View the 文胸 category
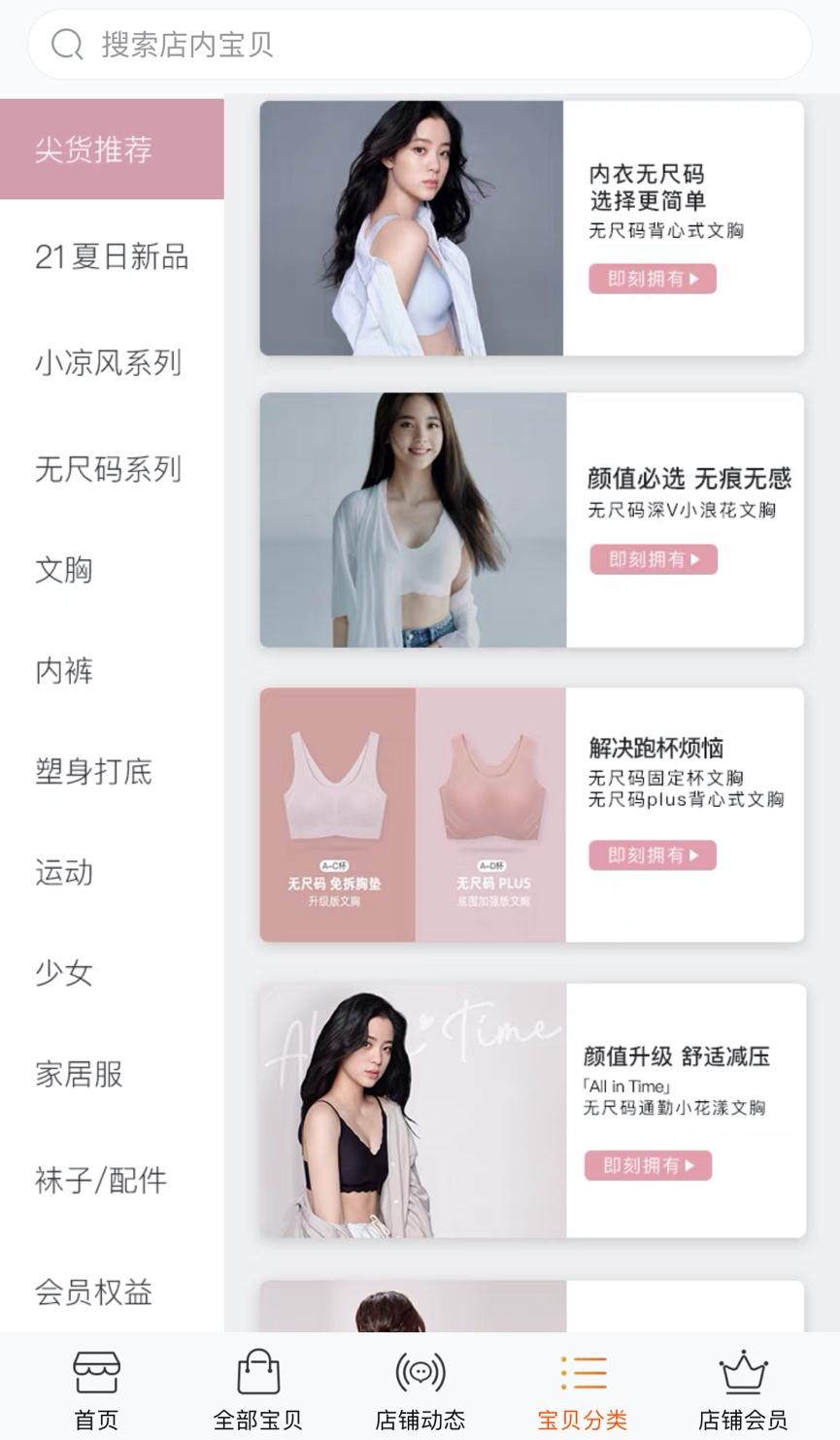The image size is (840, 1440). pyautogui.click(x=63, y=570)
